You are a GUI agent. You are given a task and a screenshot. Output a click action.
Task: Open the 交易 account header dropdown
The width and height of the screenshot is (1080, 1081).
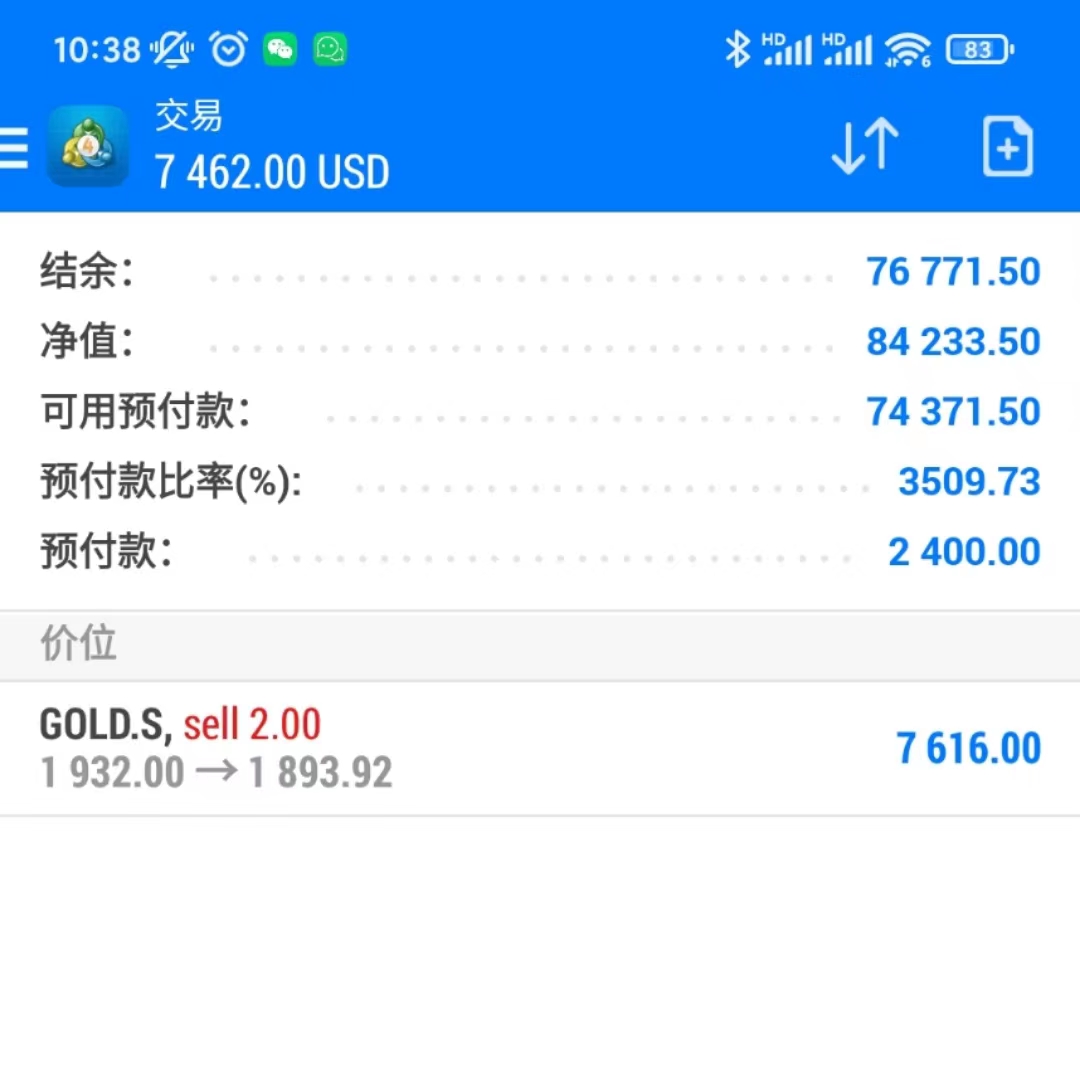tap(271, 146)
